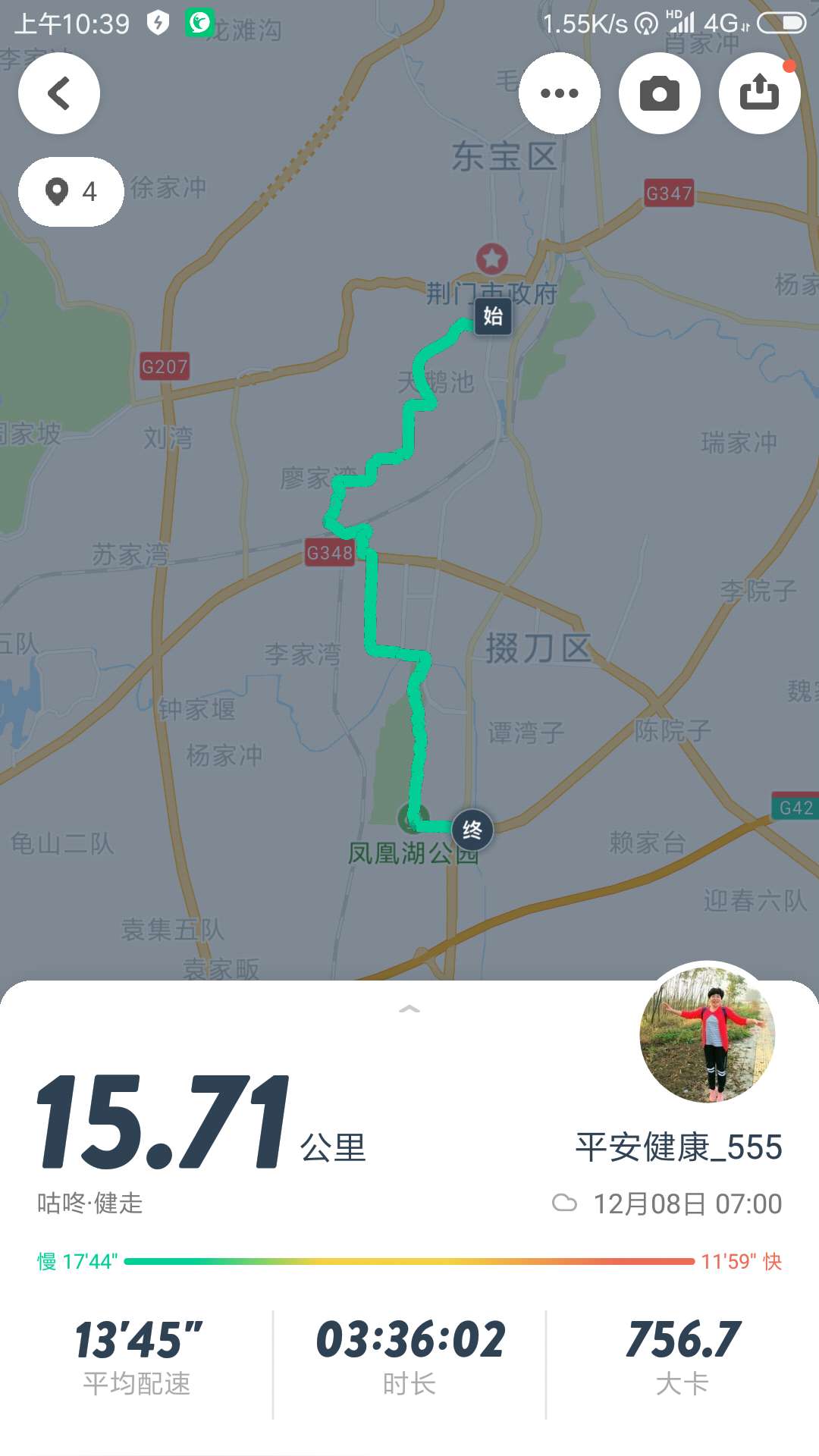Select the 始 start marker on the map
This screenshot has width=819, height=1456.
click(491, 317)
